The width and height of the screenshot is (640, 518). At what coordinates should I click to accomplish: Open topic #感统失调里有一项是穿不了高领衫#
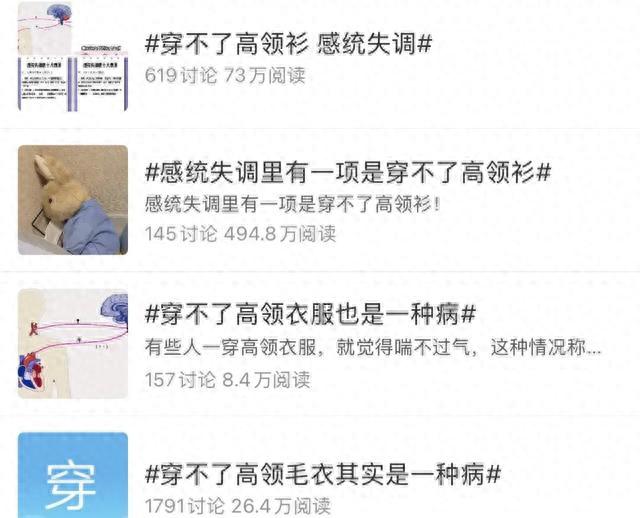tap(348, 173)
